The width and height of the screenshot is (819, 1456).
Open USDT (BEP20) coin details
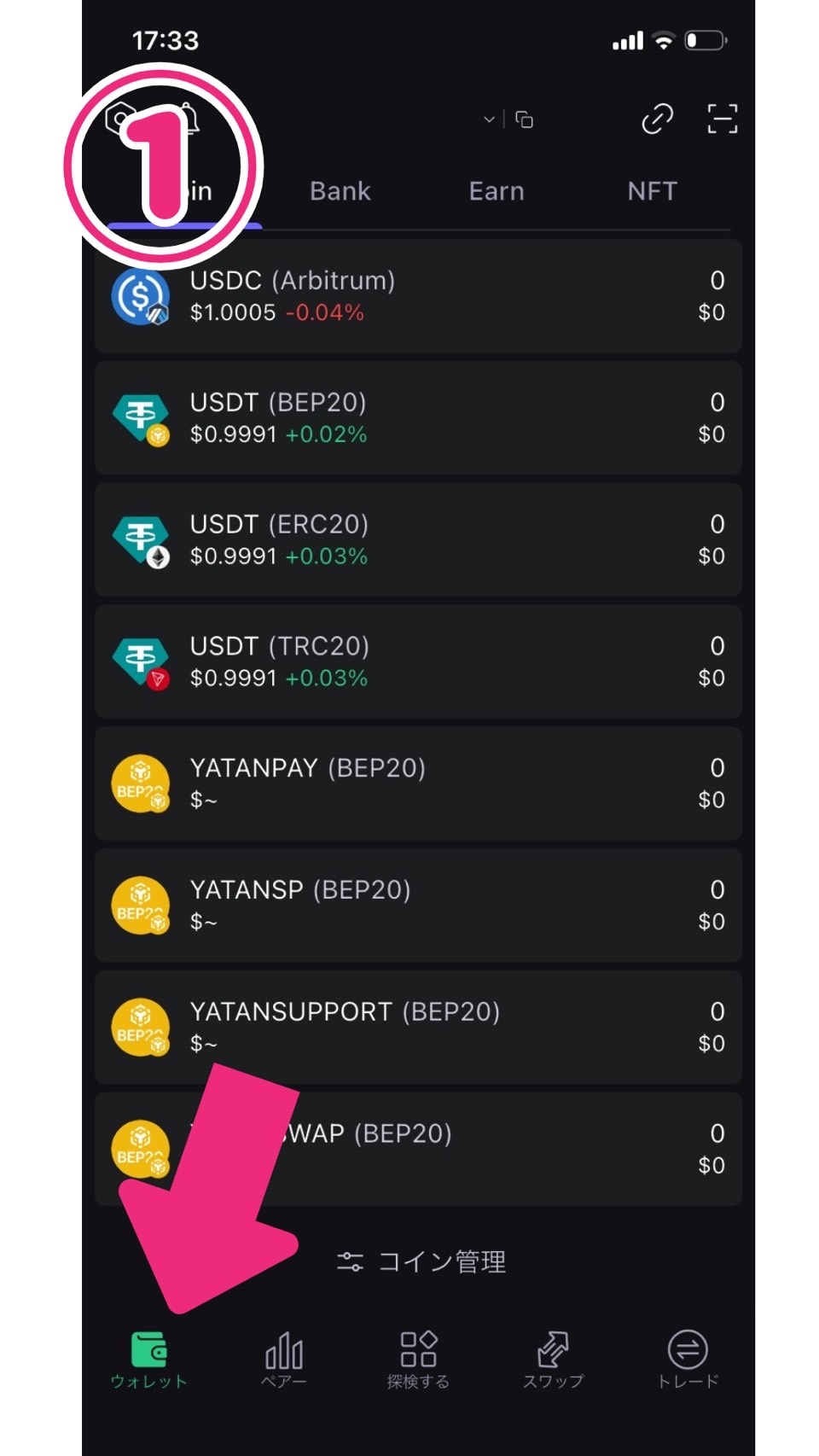point(418,418)
